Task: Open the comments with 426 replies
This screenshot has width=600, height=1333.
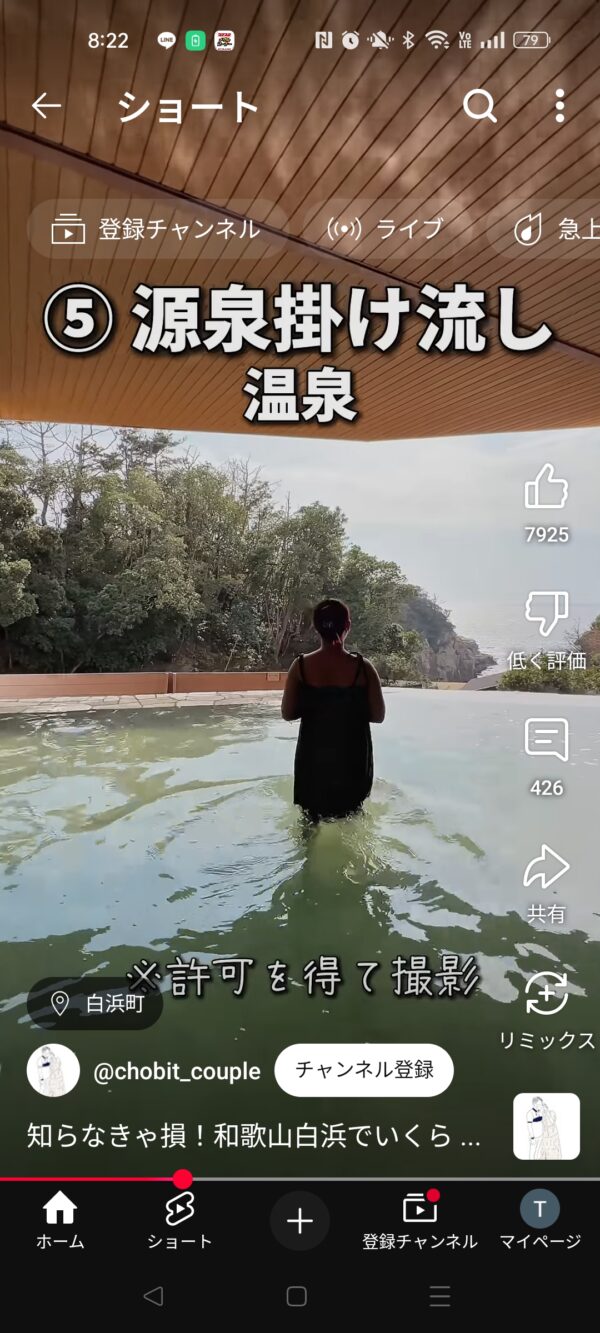Action: click(546, 742)
